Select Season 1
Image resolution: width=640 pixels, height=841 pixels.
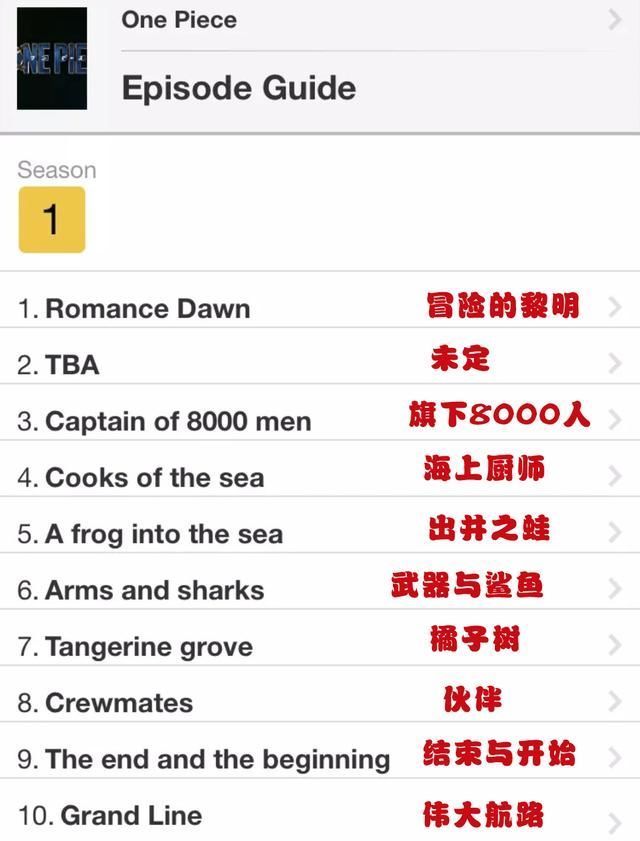pyautogui.click(x=51, y=219)
